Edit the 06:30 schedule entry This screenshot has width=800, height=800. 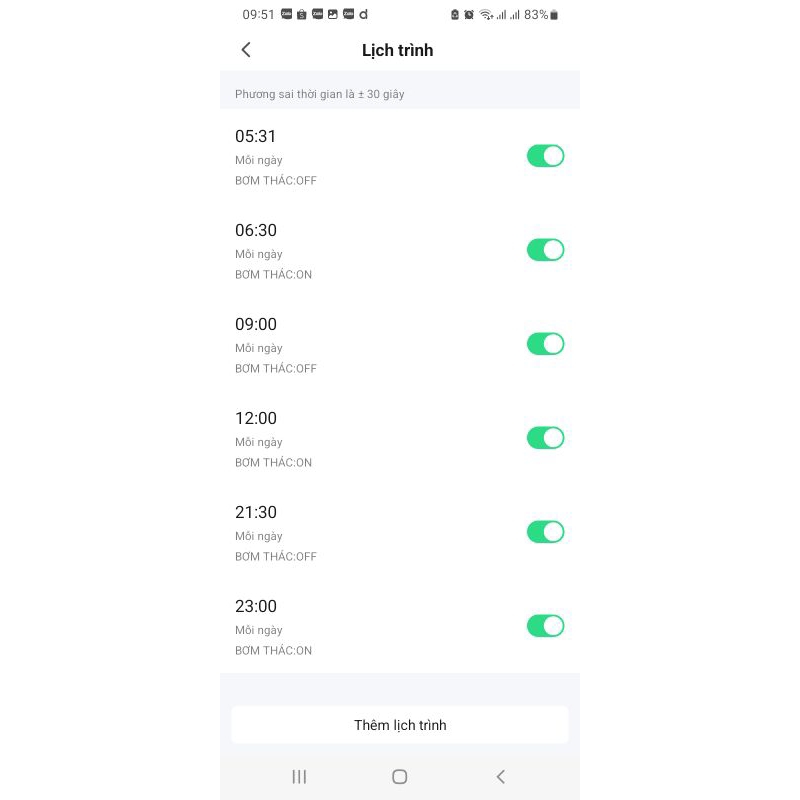350,251
